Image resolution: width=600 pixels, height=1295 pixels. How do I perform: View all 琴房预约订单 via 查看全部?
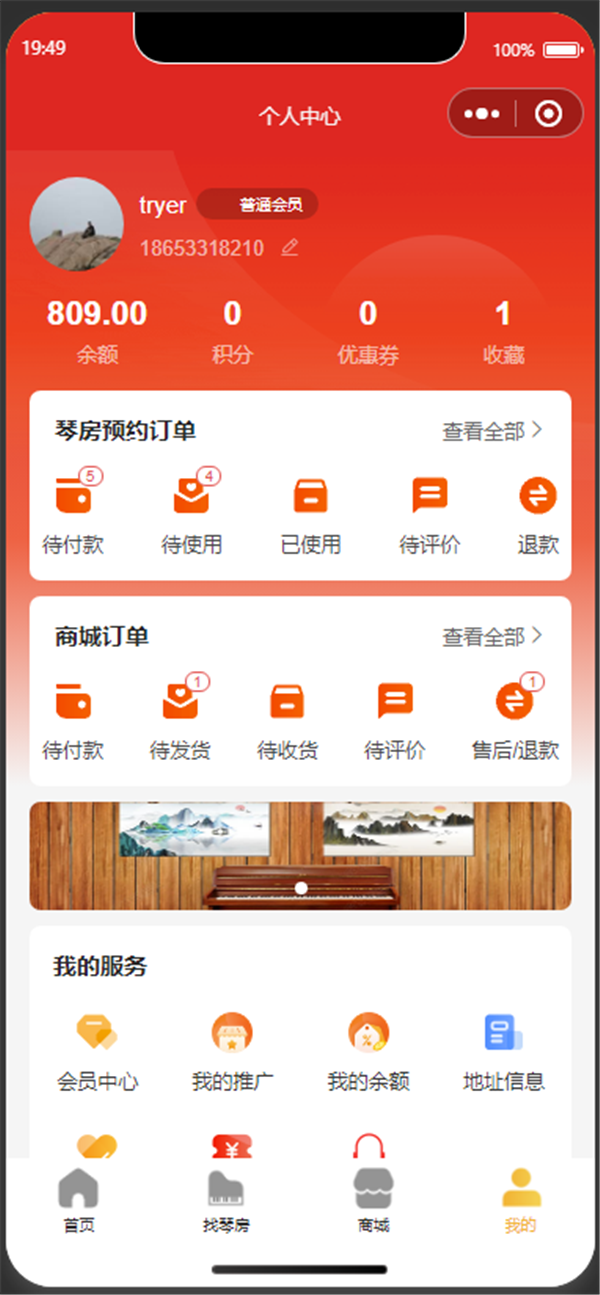492,431
